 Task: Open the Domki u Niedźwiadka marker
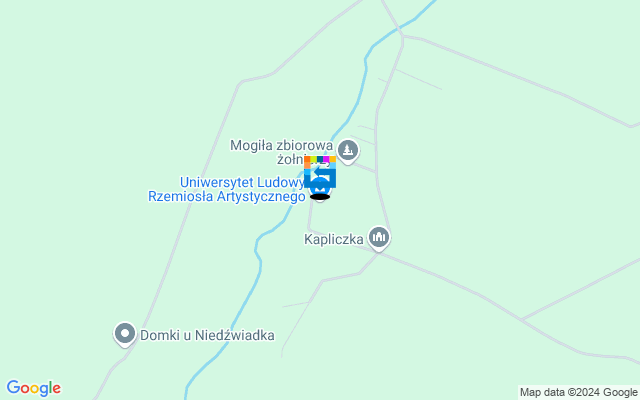point(125,334)
